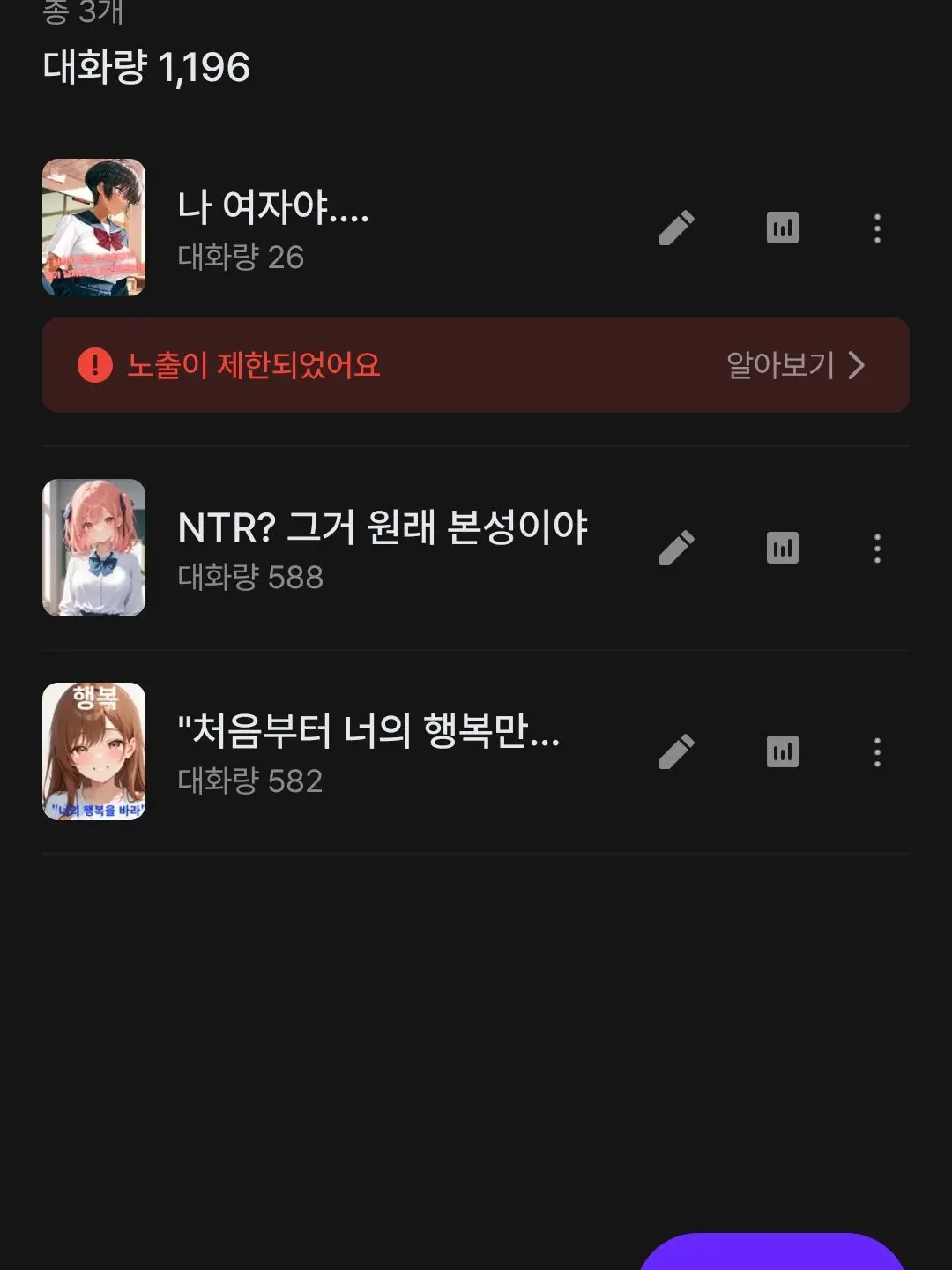Open analytics chart for the 행복 character

pos(783,751)
